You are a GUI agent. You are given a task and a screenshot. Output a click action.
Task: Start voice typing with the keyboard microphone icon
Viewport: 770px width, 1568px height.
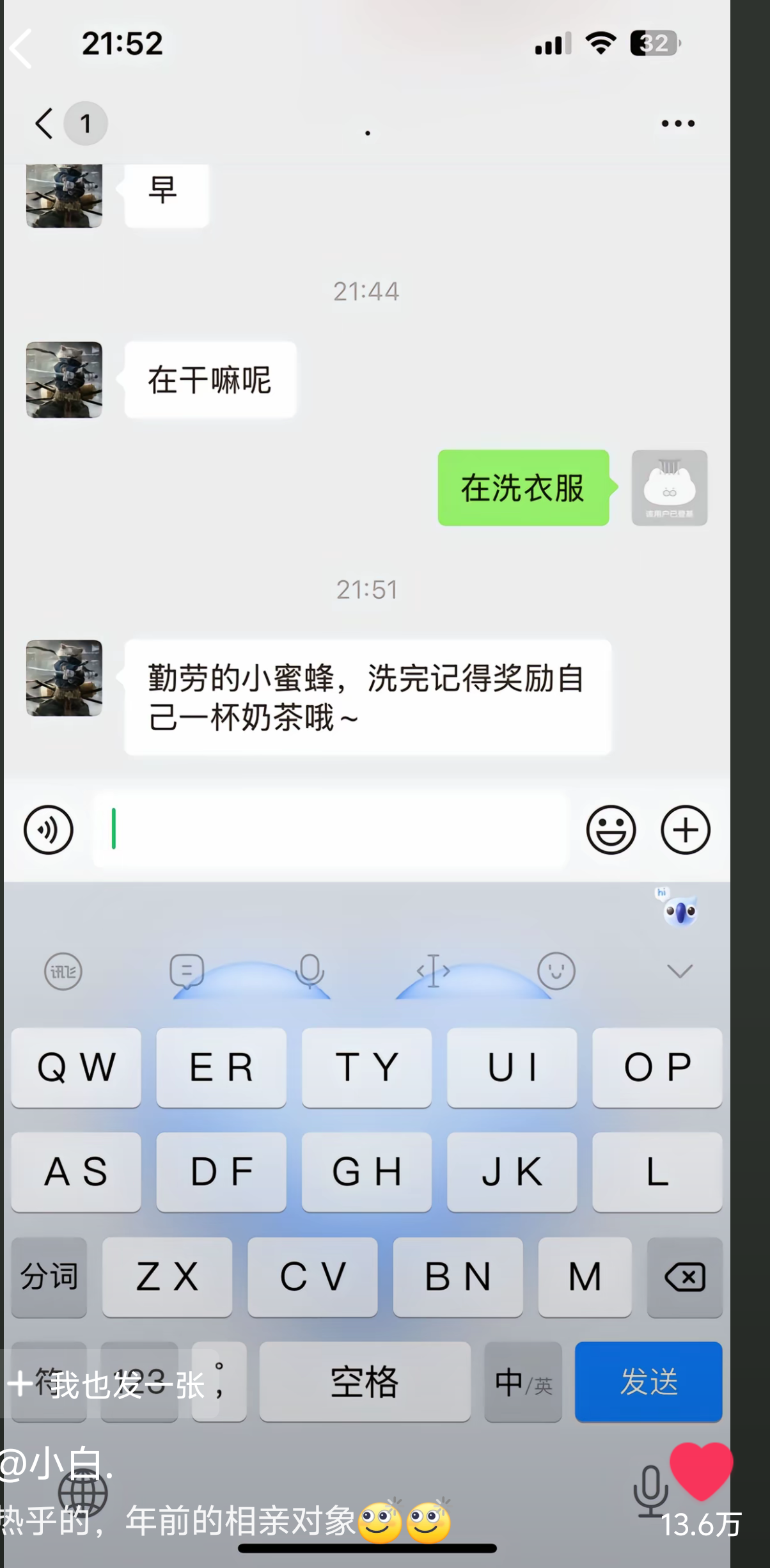pyautogui.click(x=310, y=971)
